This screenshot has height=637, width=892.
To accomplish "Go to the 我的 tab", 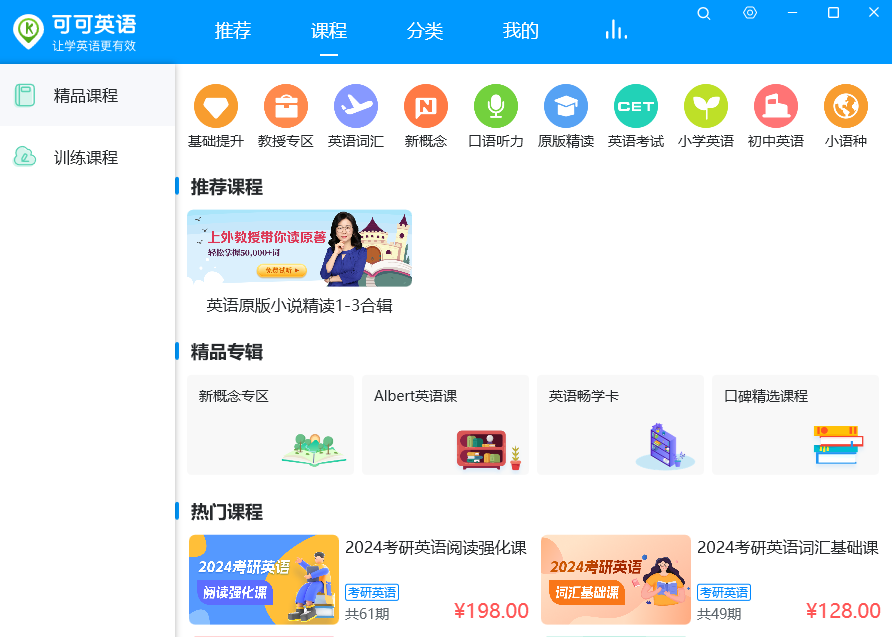I will [521, 31].
